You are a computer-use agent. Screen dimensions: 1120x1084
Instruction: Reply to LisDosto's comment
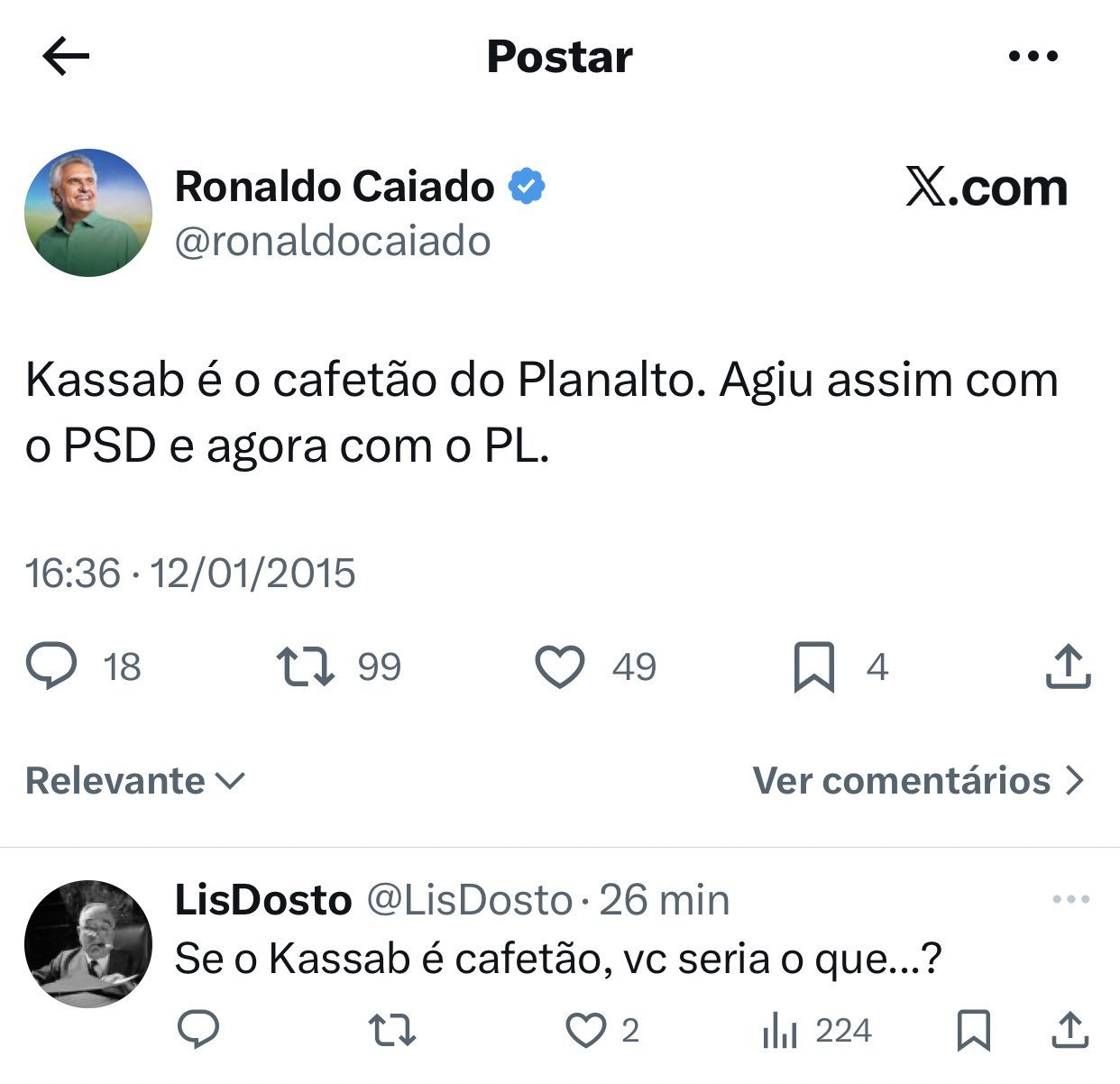(198, 1030)
